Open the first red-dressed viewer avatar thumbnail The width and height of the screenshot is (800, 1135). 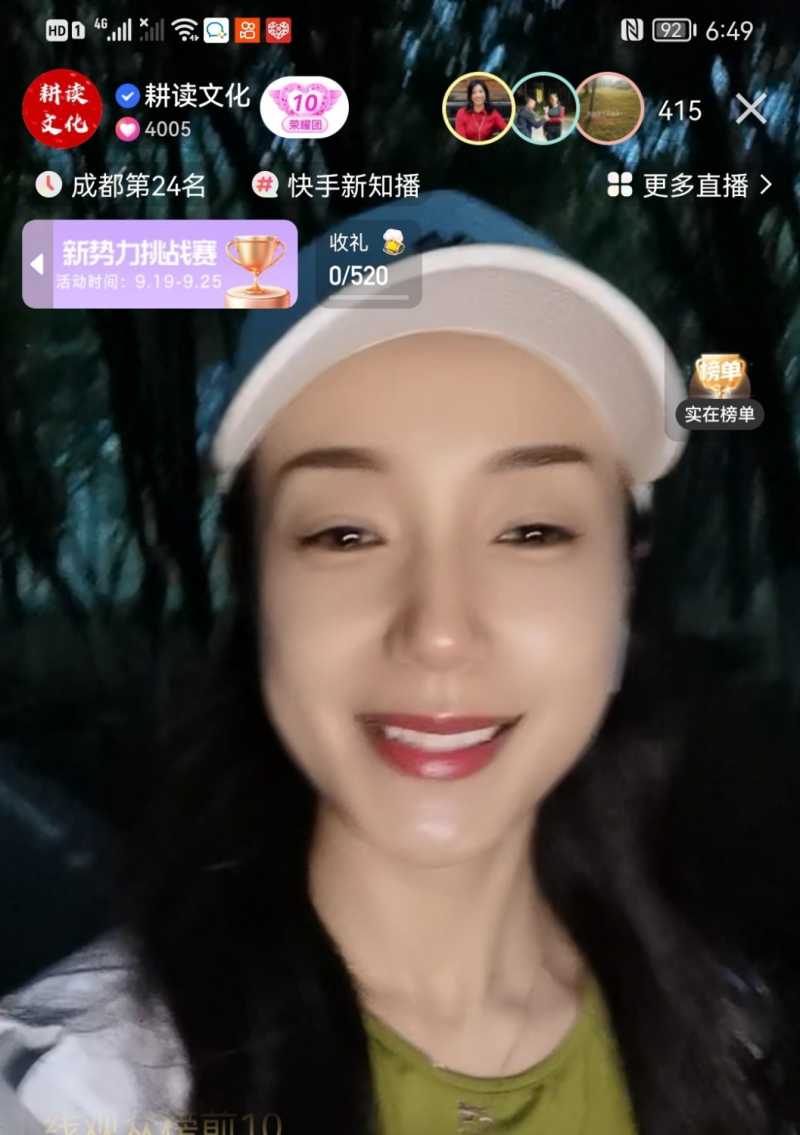[478, 108]
